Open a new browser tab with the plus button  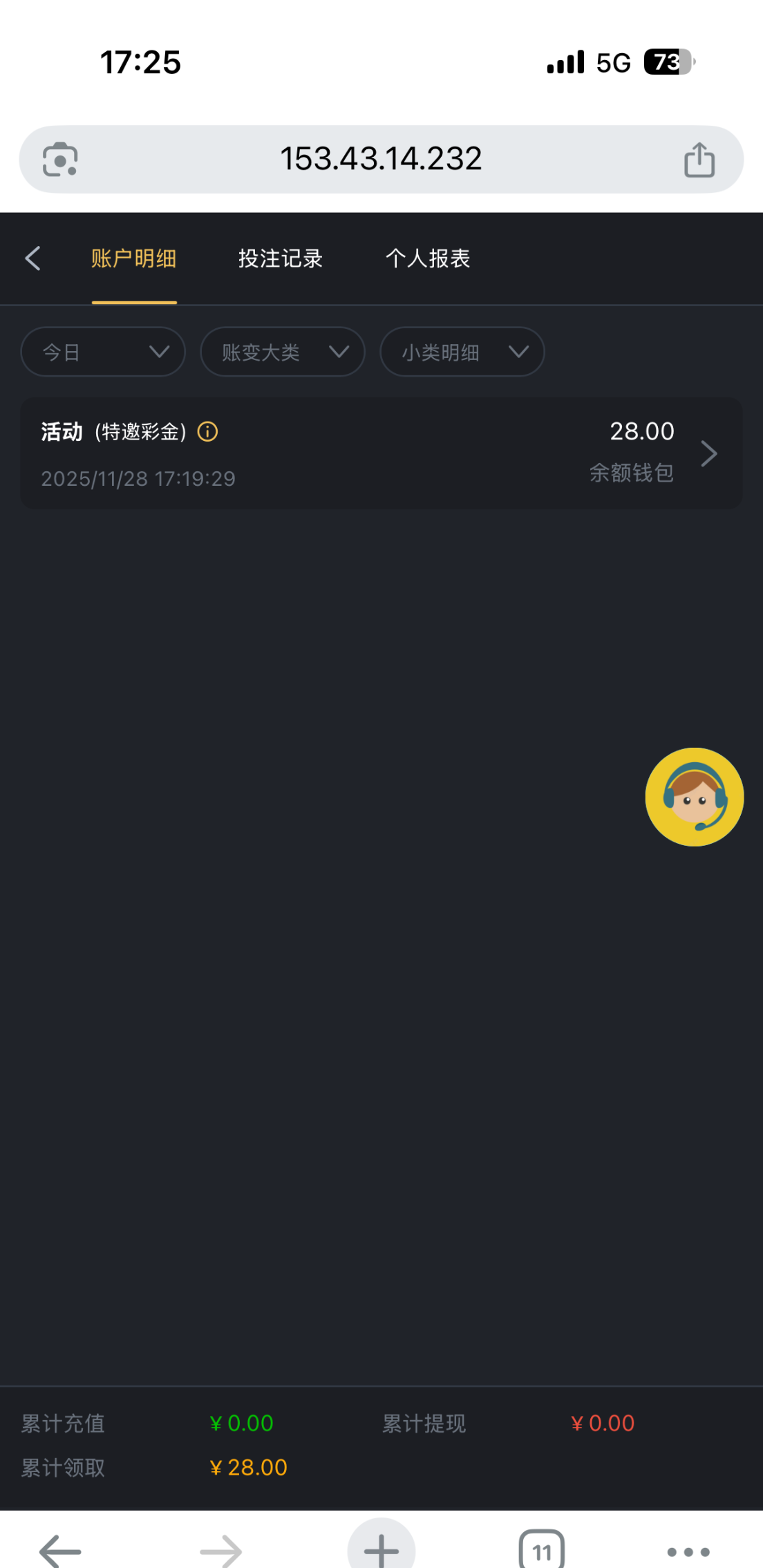point(381,1550)
